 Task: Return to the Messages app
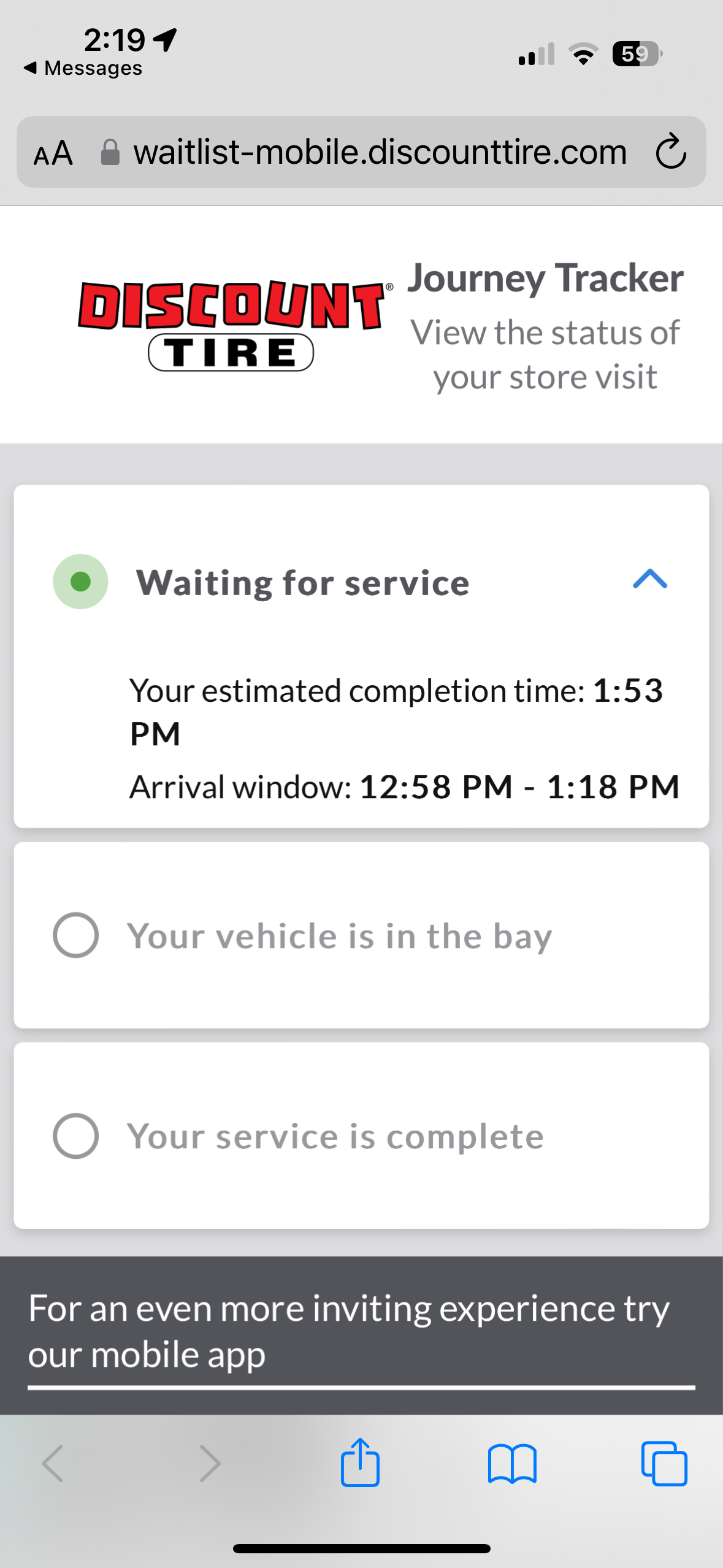(x=83, y=68)
